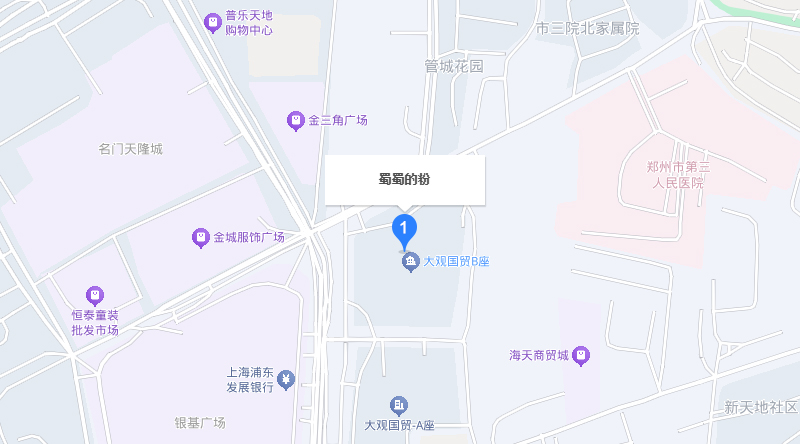
Task: Tap the blue location marker numbered 1
Action: click(404, 231)
